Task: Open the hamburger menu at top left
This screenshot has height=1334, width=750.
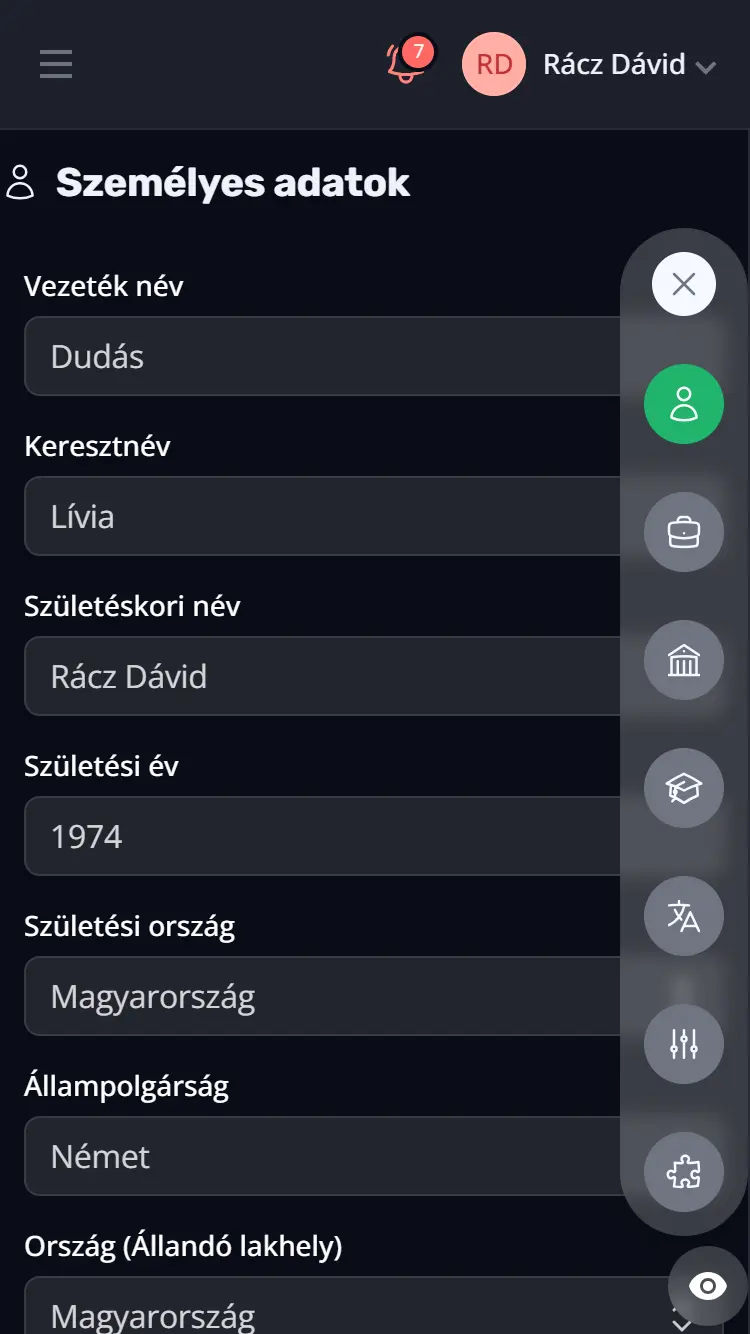Action: click(55, 64)
